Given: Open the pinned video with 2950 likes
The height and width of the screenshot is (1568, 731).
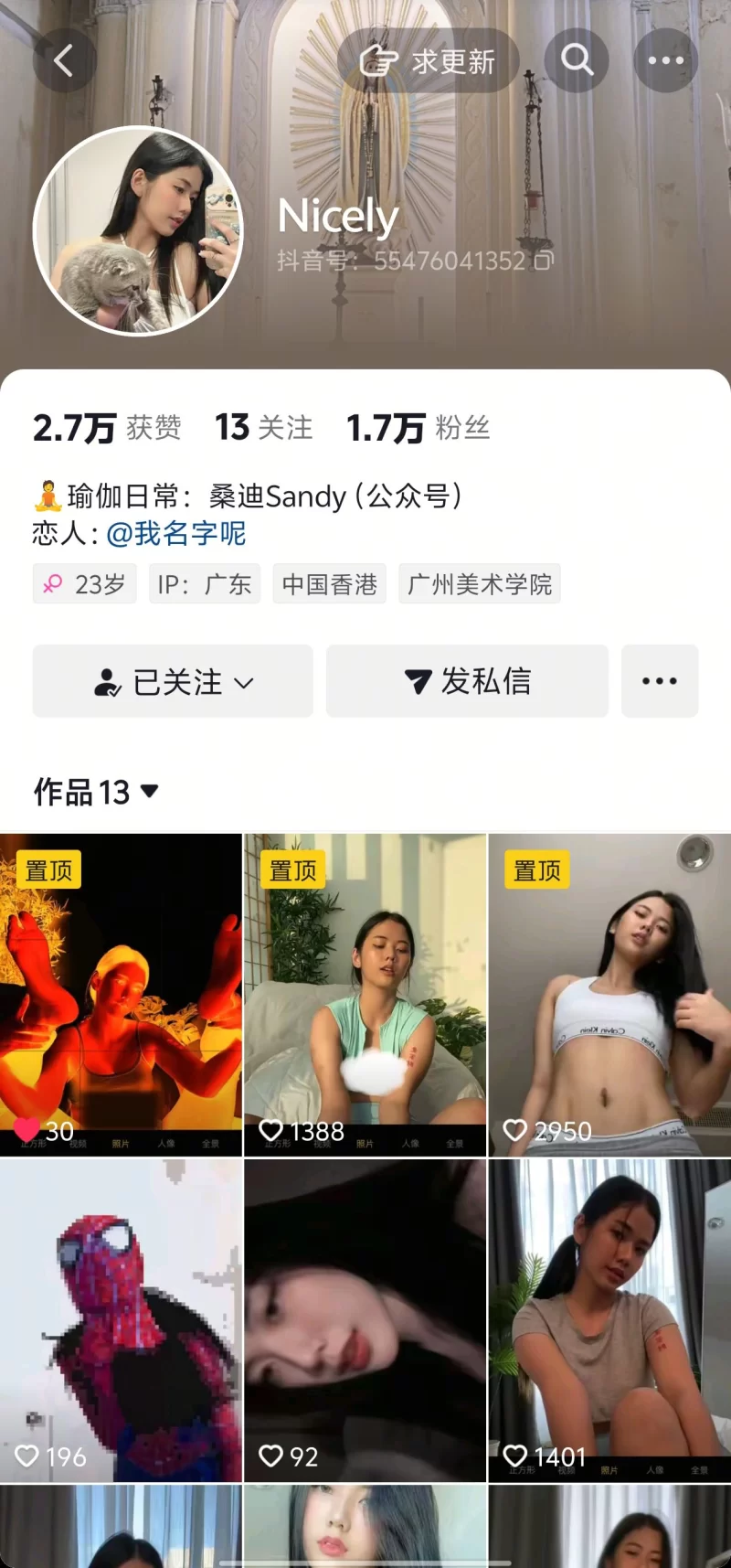Looking at the screenshot, I should [609, 995].
